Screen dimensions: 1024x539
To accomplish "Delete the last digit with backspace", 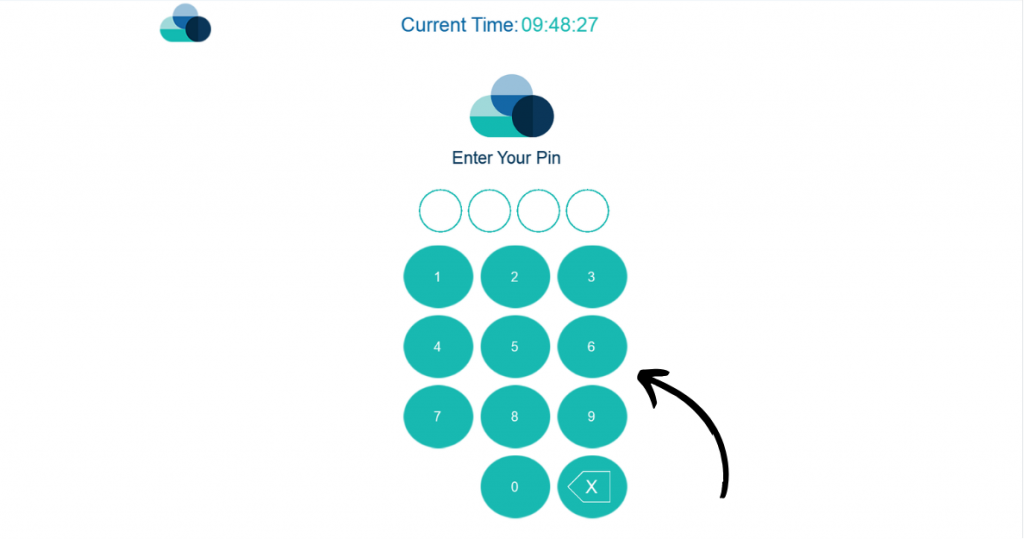I will click(591, 487).
